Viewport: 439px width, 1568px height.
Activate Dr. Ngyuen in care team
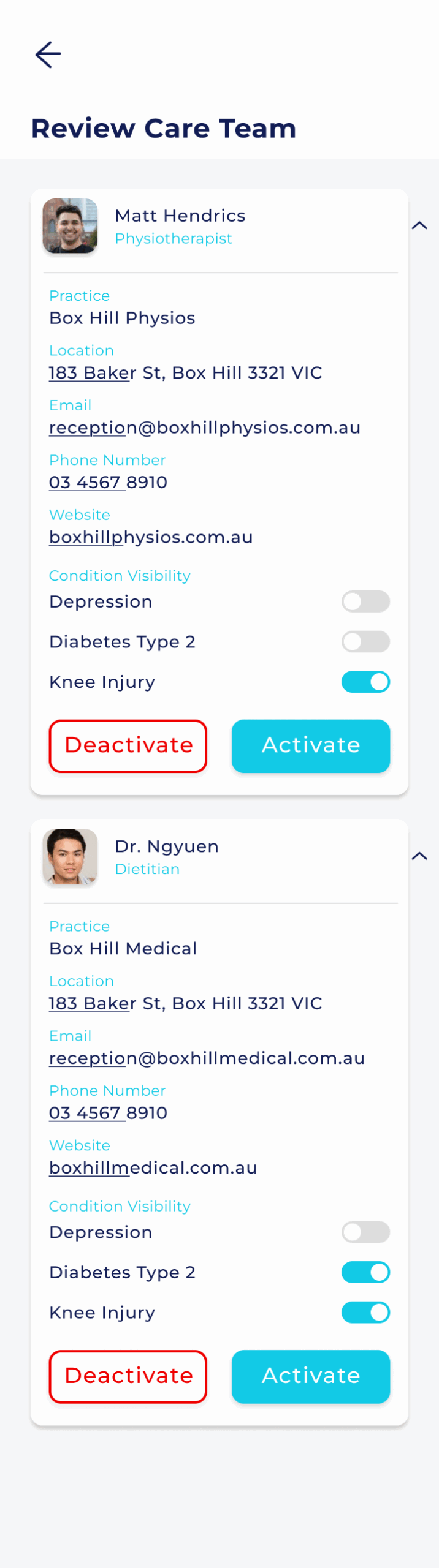click(311, 1376)
